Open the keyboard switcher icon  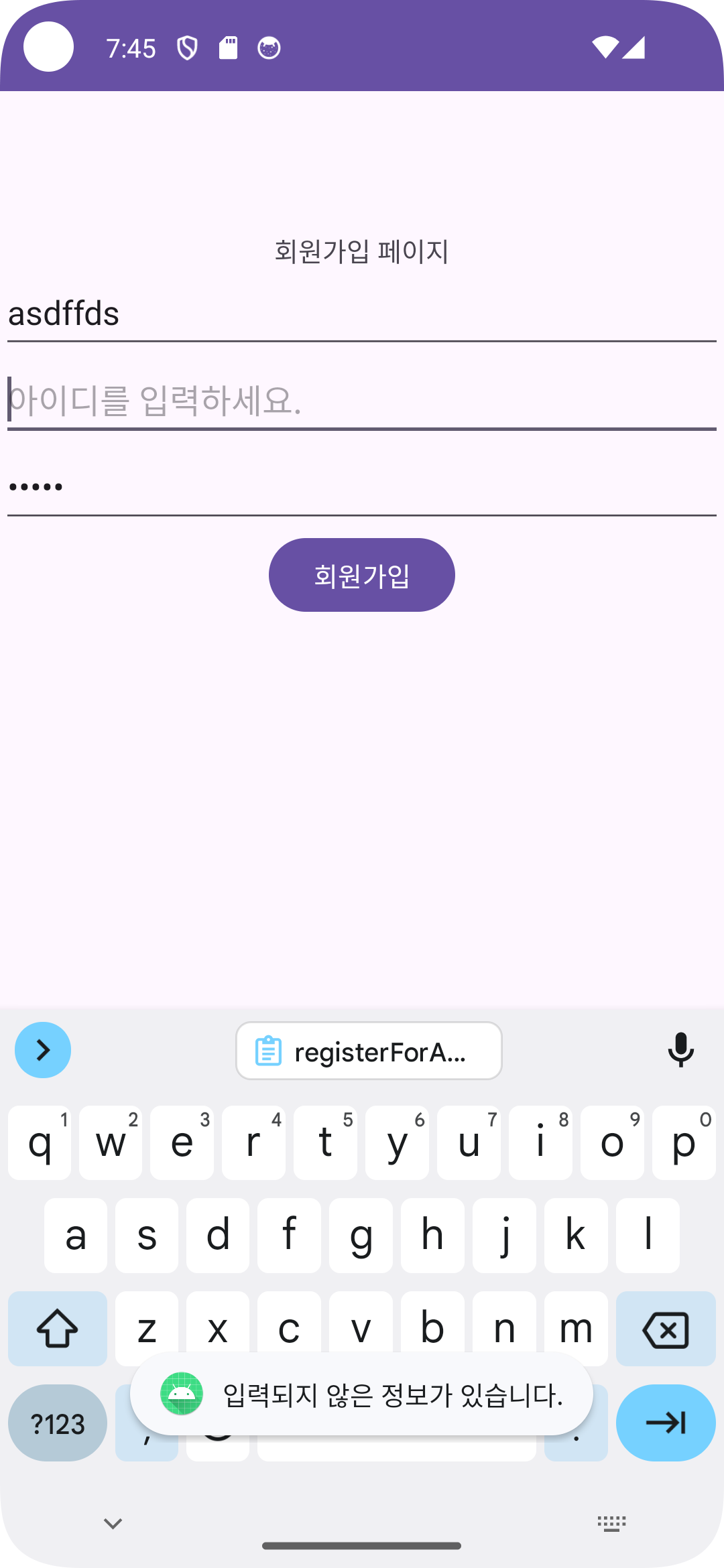pyautogui.click(x=611, y=1524)
